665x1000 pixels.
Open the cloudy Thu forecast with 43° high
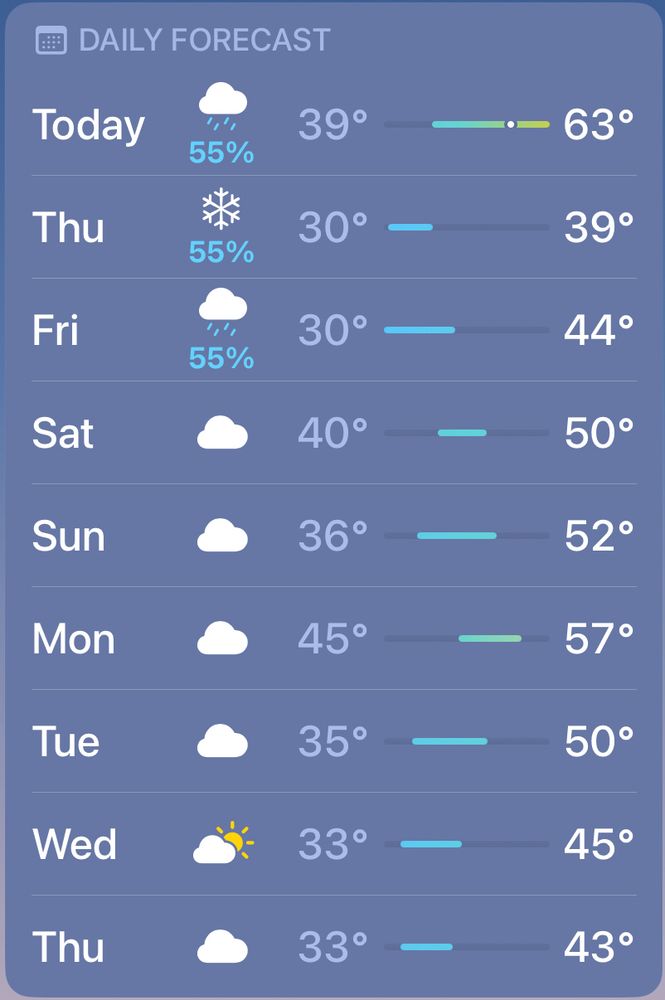[332, 946]
